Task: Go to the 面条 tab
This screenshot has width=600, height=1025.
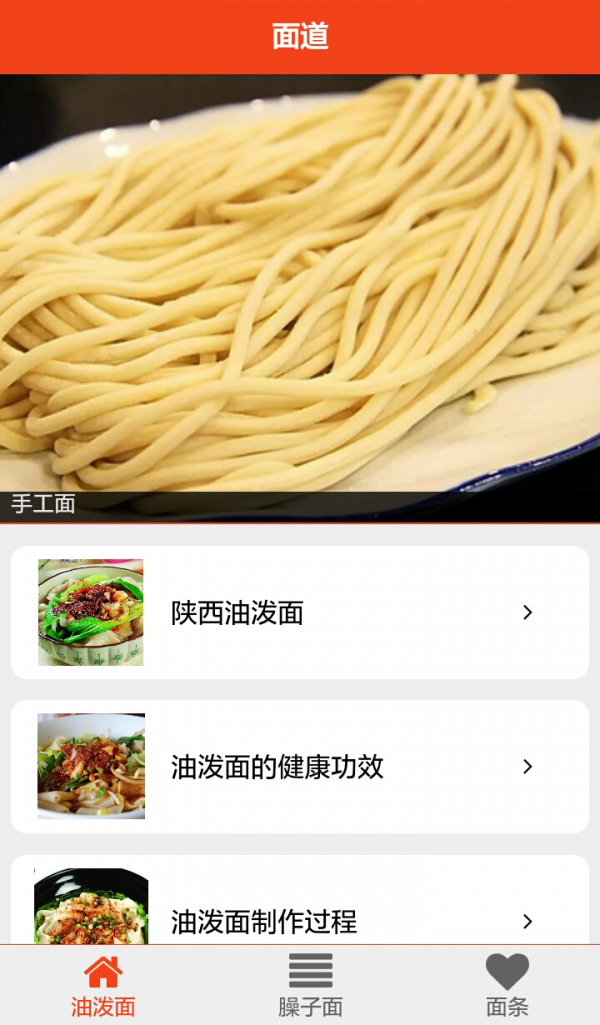Action: 507,986
